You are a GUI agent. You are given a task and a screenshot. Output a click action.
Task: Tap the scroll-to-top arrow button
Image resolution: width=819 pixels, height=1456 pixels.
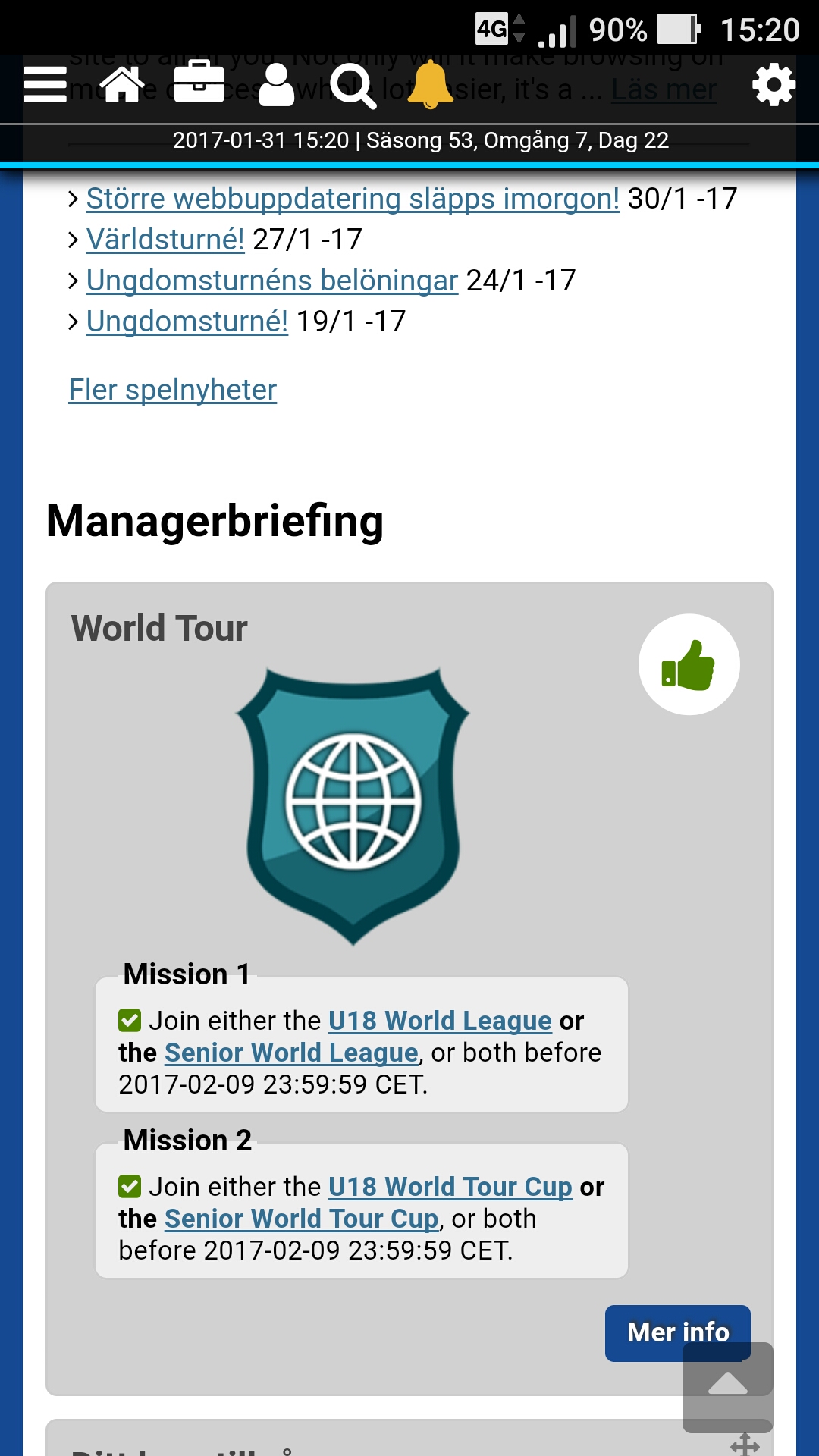728,1387
